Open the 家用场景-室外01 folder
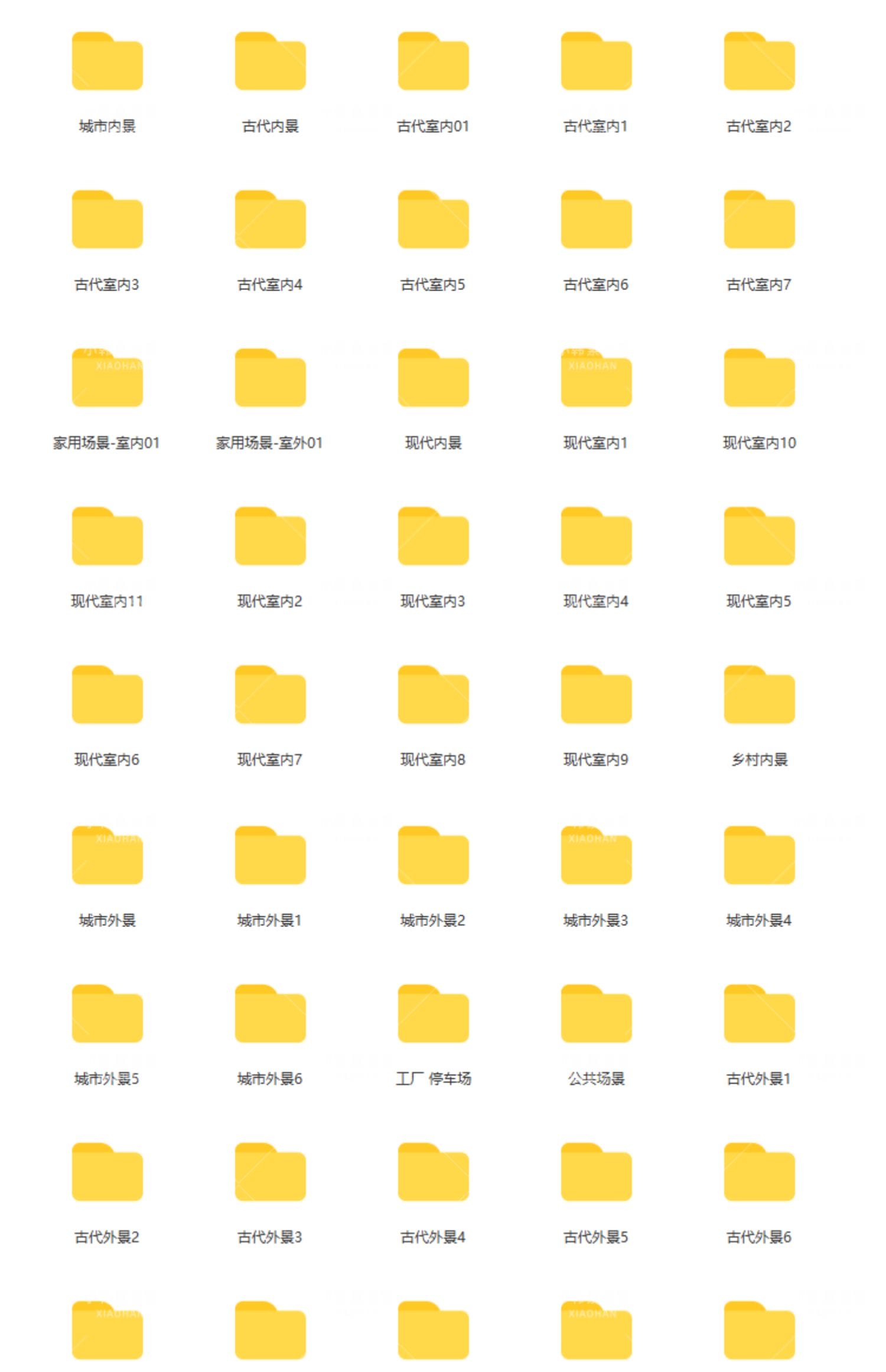This screenshot has height=1372, width=886. (271, 381)
